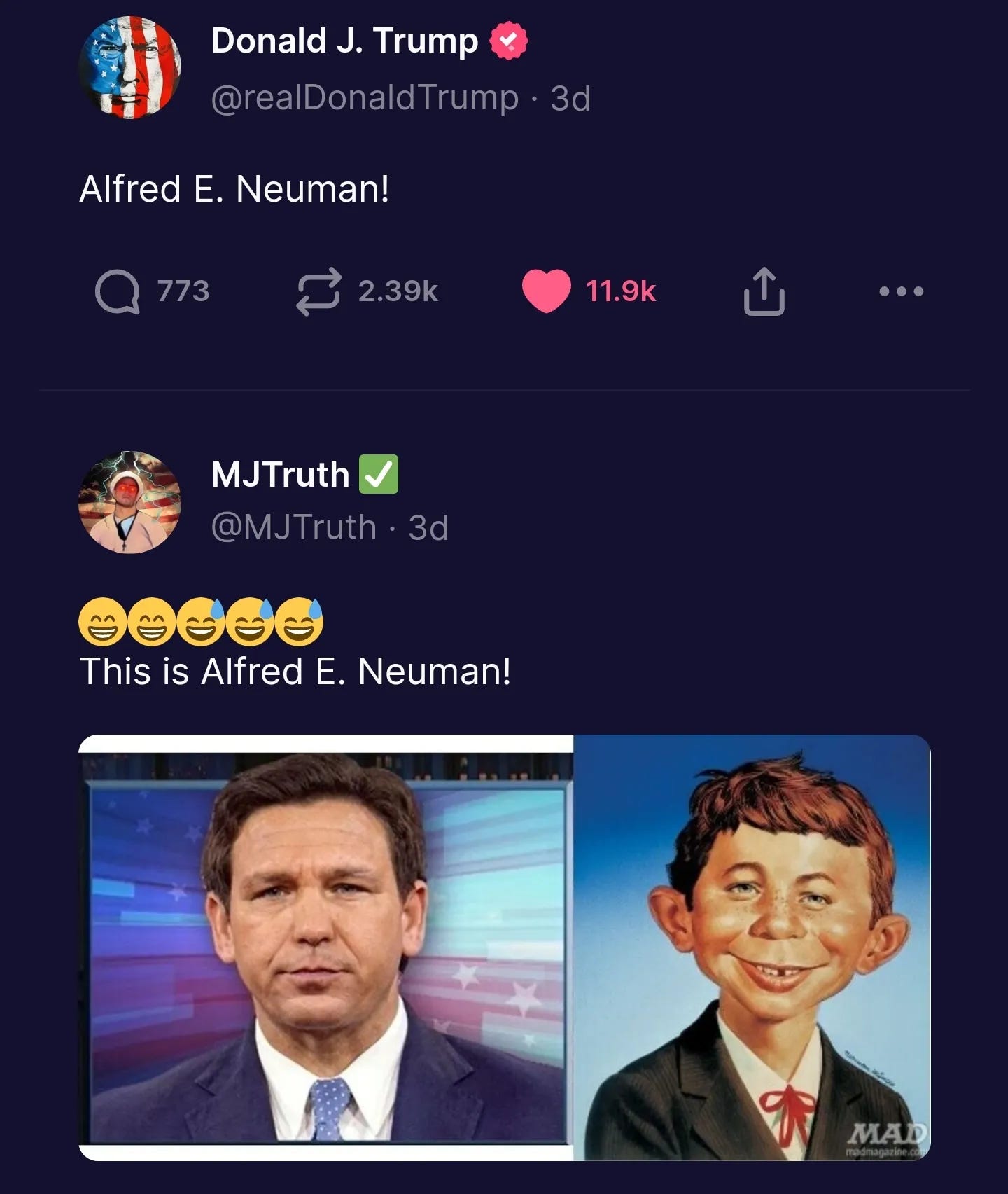Image resolution: width=1008 pixels, height=1194 pixels.
Task: Open the three-dot overflow menu
Action: click(x=901, y=291)
